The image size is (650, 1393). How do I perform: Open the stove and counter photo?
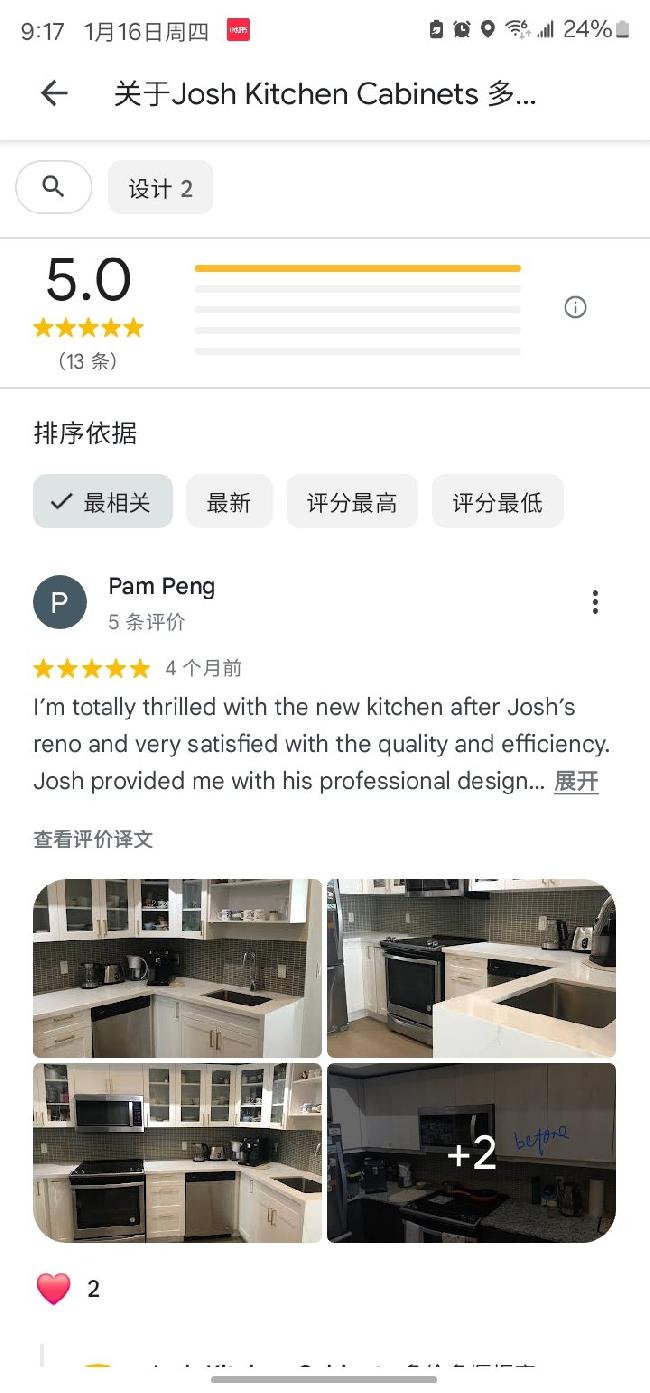tap(471, 968)
